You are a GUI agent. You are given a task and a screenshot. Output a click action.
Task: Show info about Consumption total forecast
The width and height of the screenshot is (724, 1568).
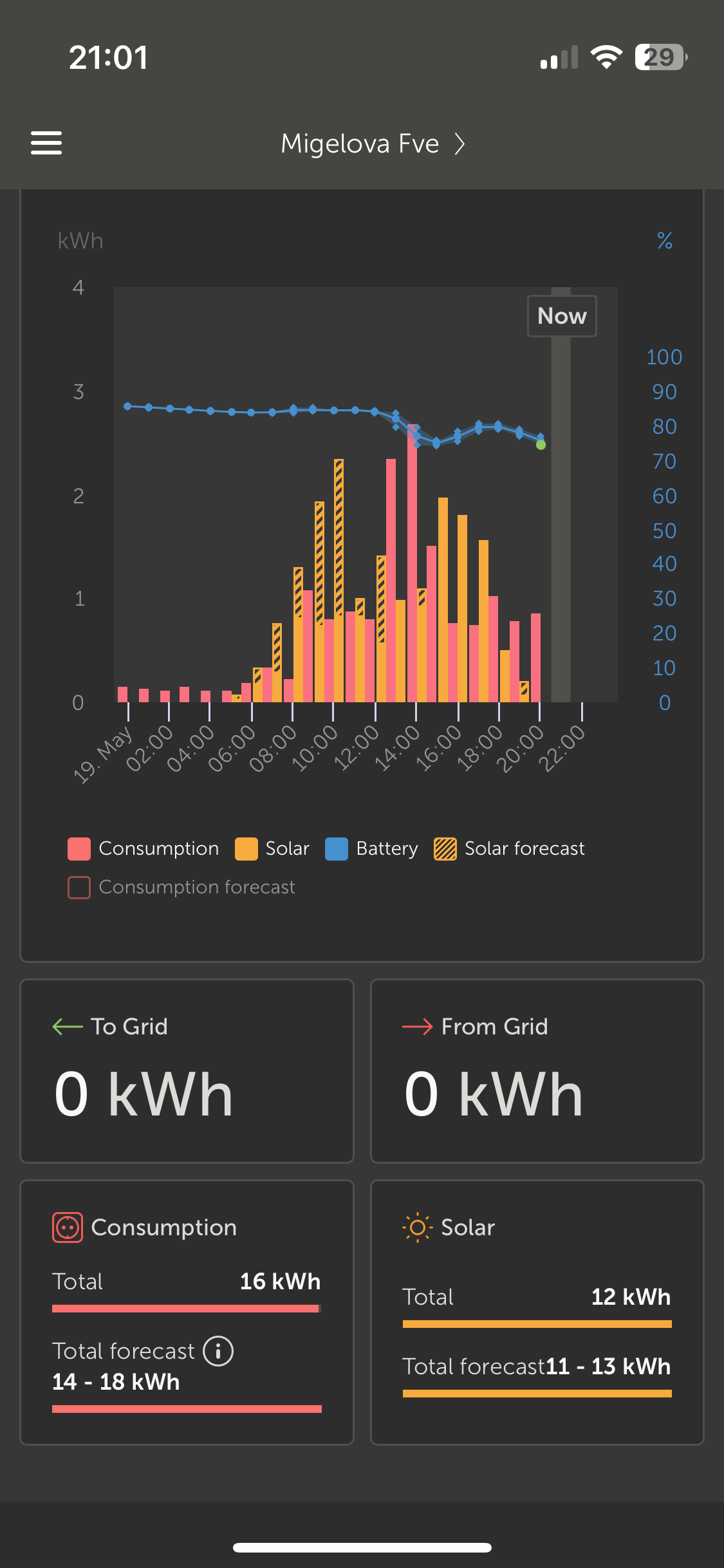point(218,1350)
